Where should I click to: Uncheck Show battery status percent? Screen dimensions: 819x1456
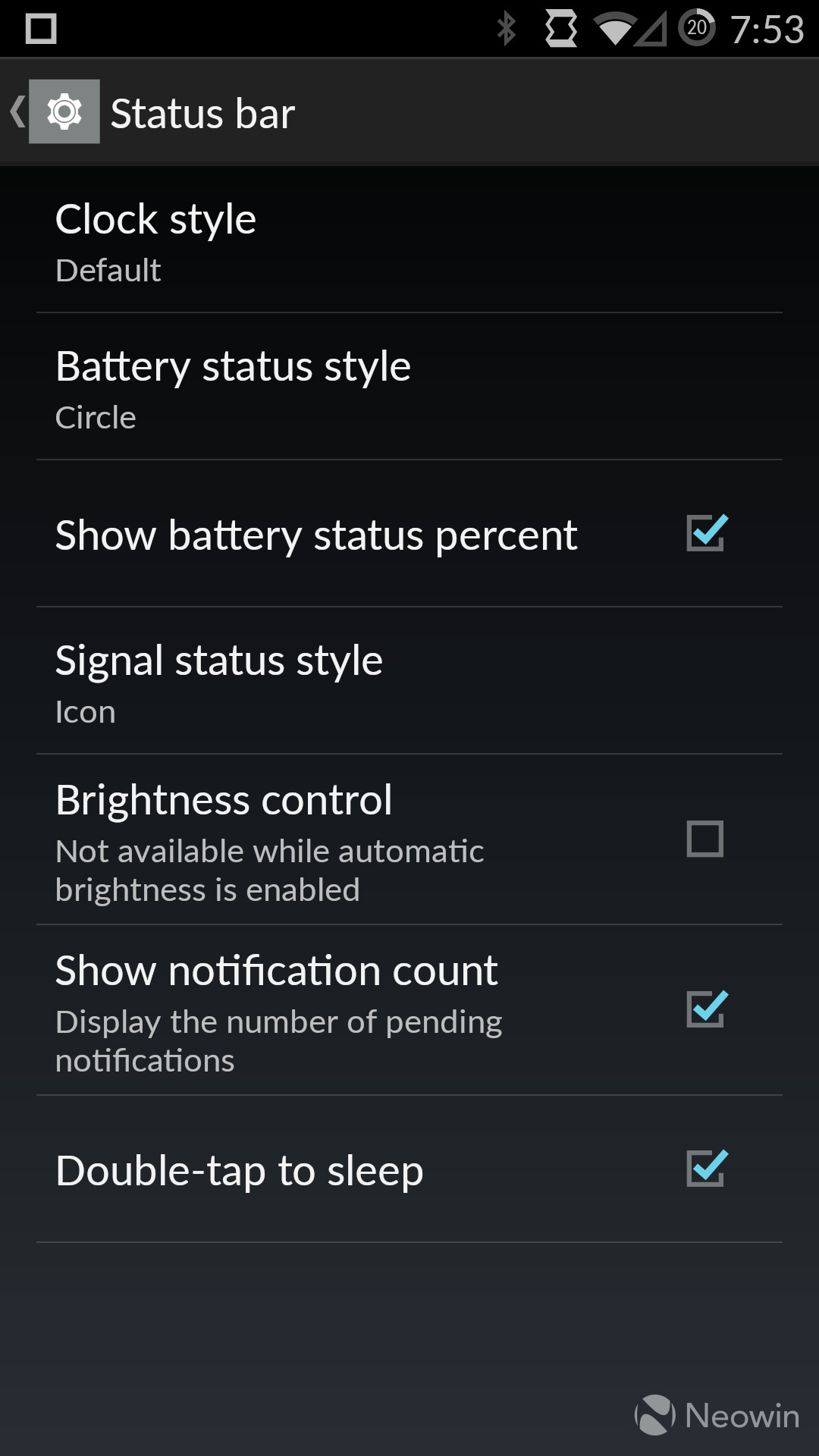point(706,533)
